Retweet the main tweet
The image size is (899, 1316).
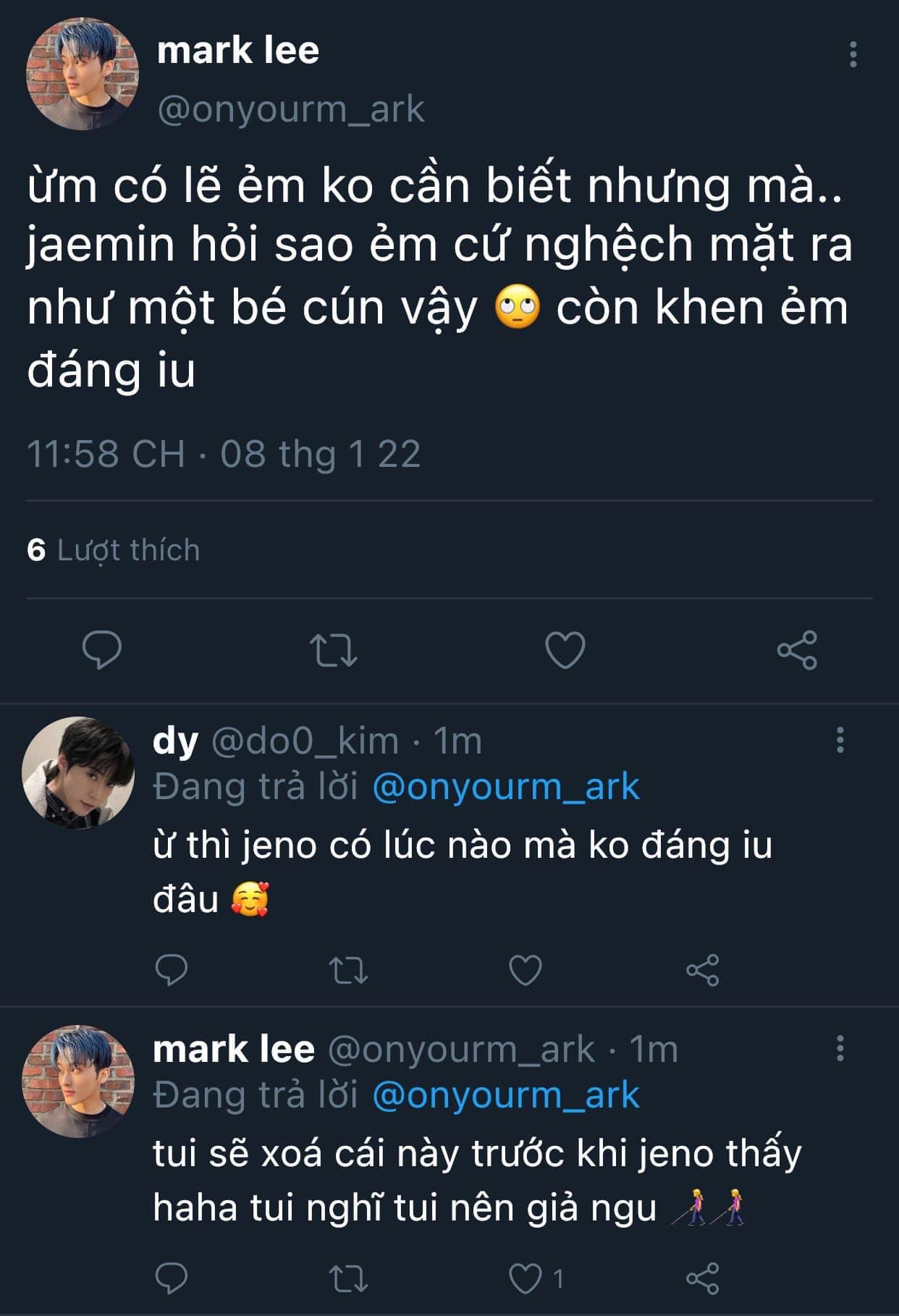333,649
